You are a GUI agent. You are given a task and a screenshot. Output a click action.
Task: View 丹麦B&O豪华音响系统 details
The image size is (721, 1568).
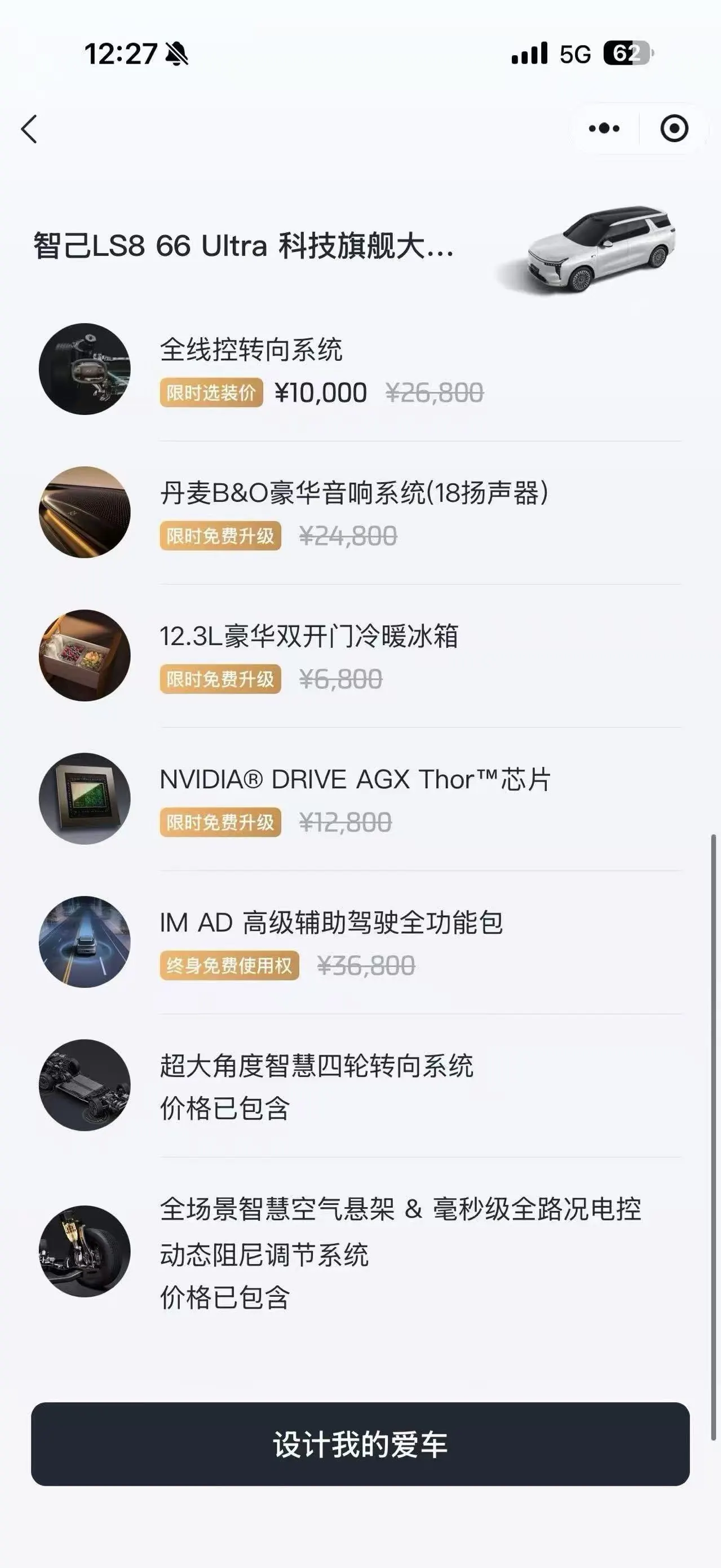360,513
